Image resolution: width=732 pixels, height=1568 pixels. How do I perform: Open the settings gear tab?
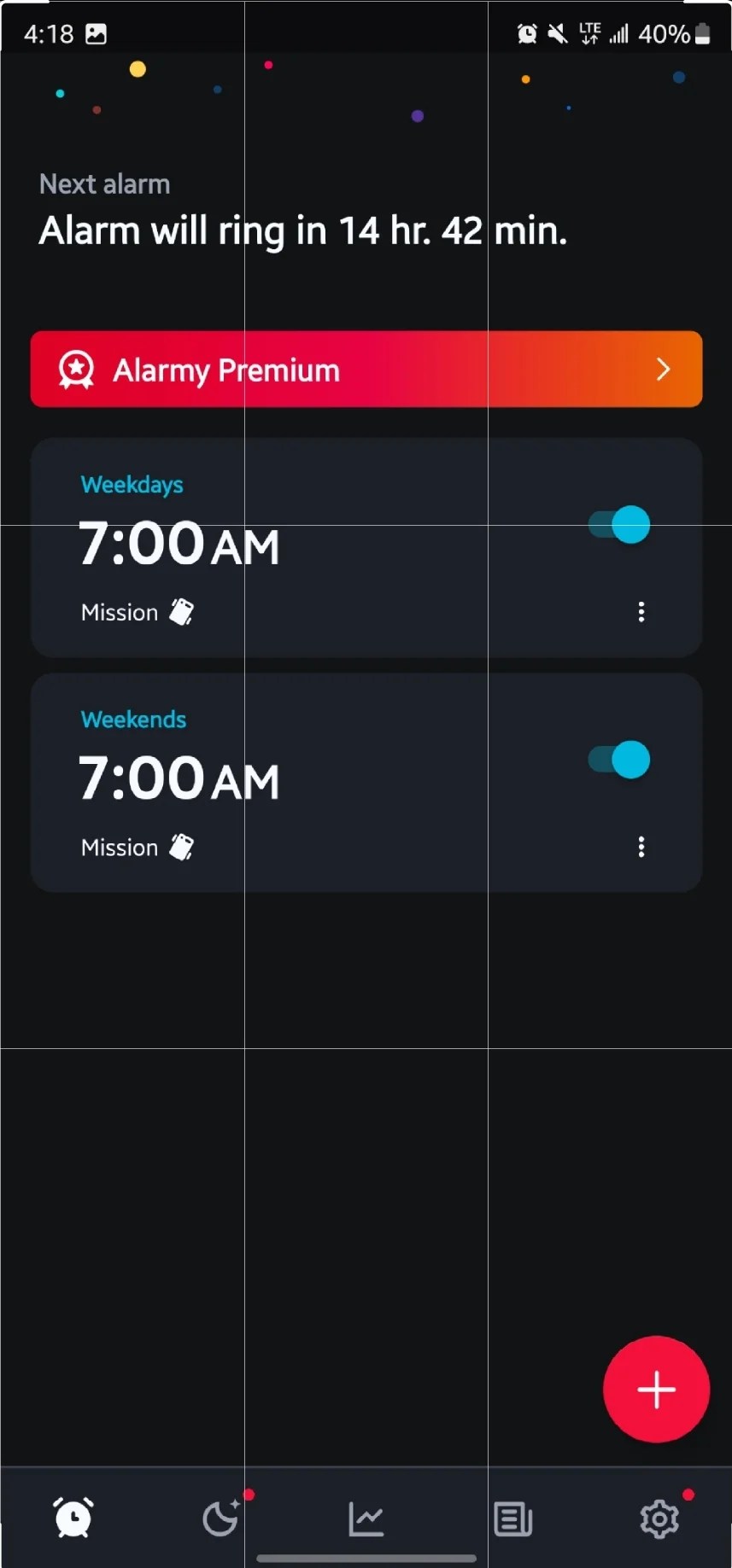[x=659, y=1518]
